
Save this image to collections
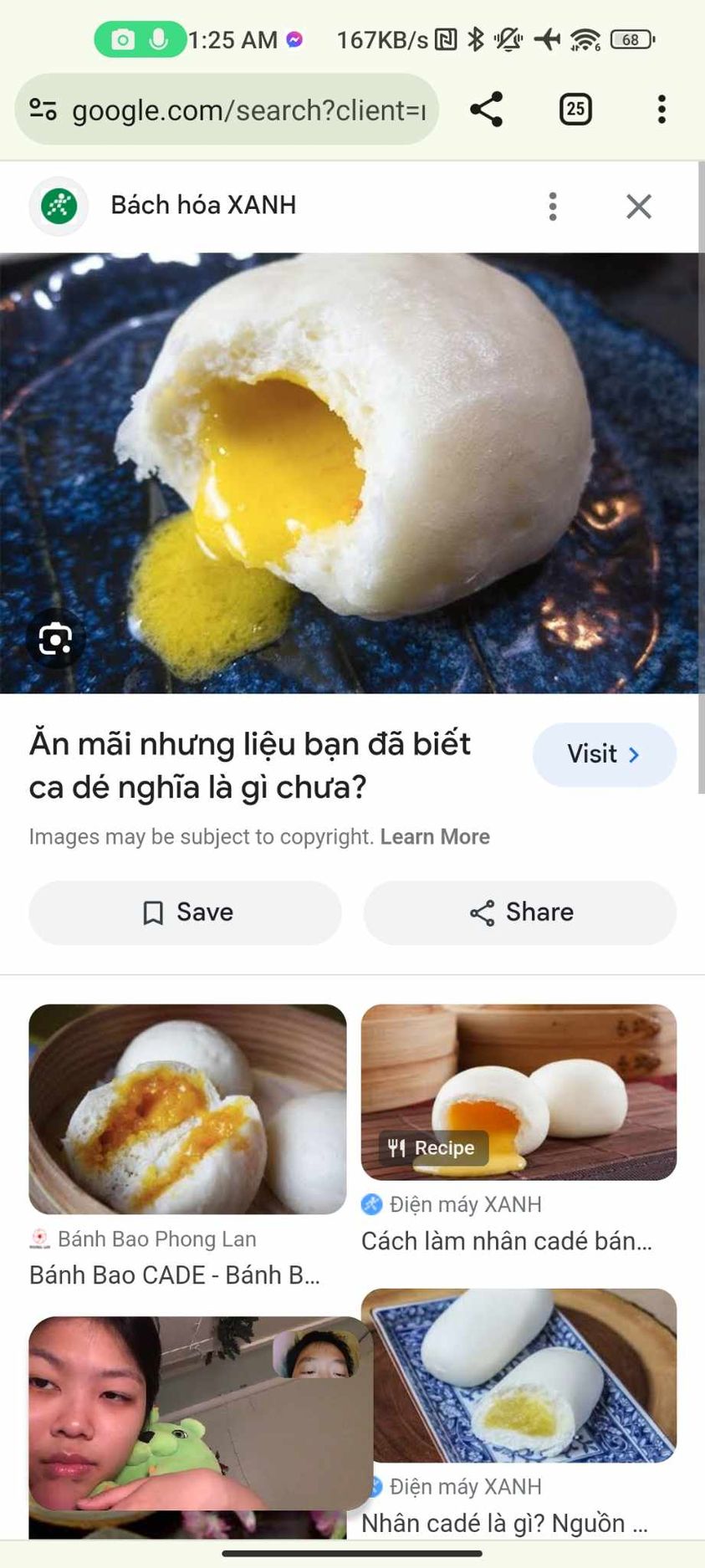pyautogui.click(x=186, y=912)
